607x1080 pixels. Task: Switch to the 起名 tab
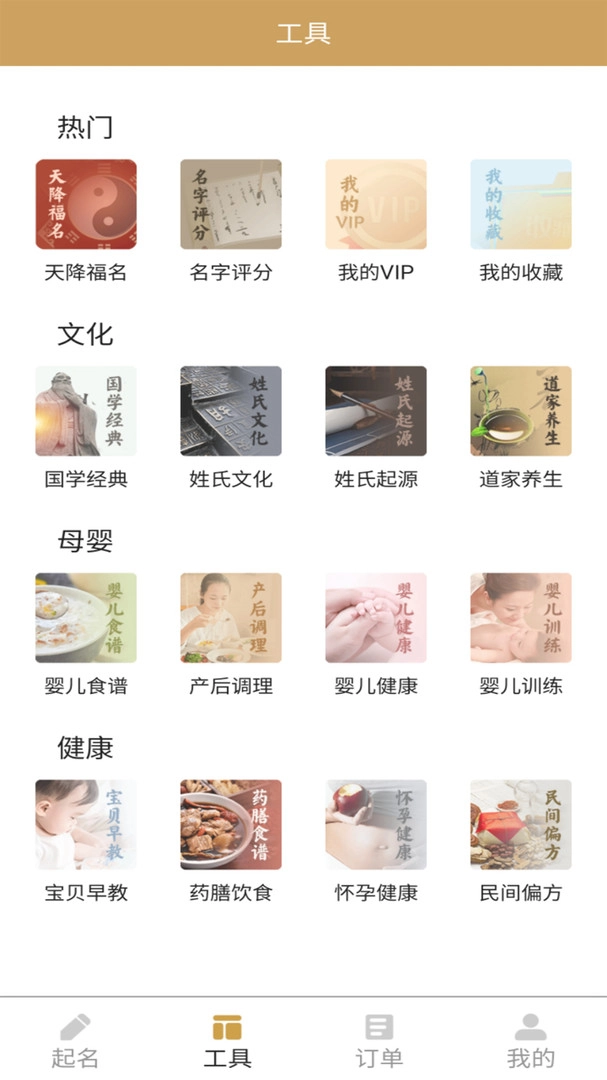(75, 1040)
